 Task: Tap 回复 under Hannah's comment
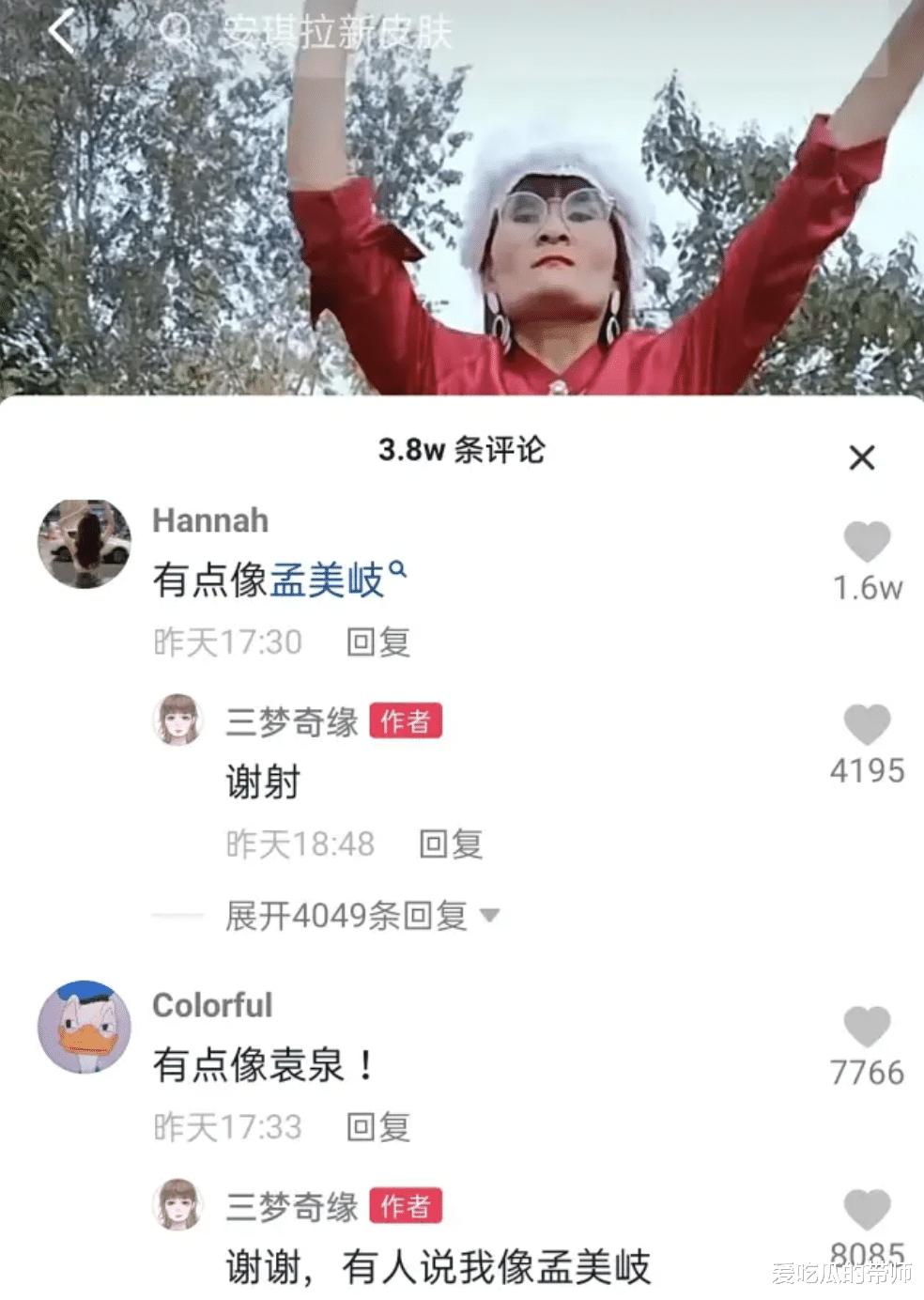(x=378, y=643)
